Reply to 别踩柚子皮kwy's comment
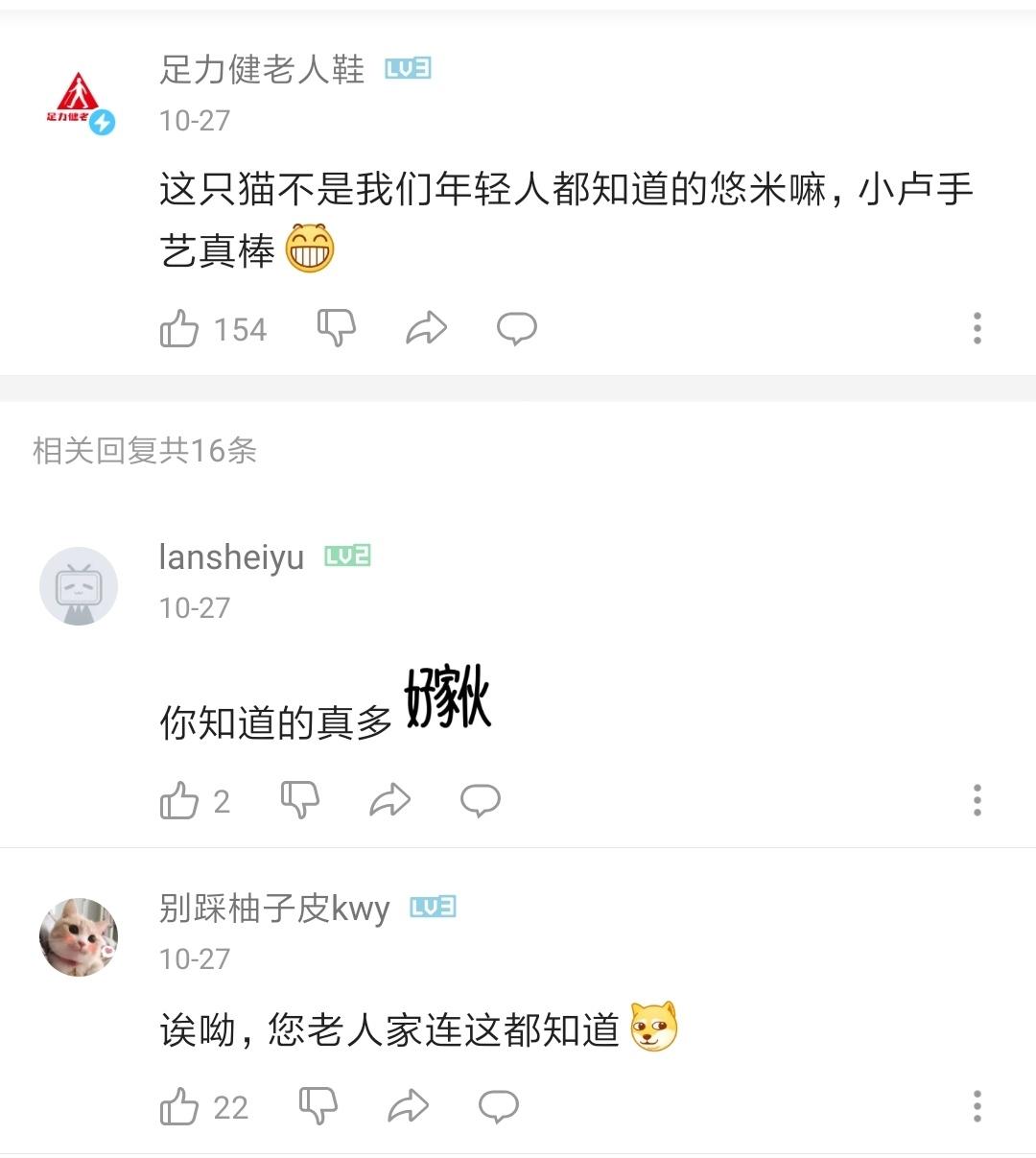 [x=499, y=1106]
